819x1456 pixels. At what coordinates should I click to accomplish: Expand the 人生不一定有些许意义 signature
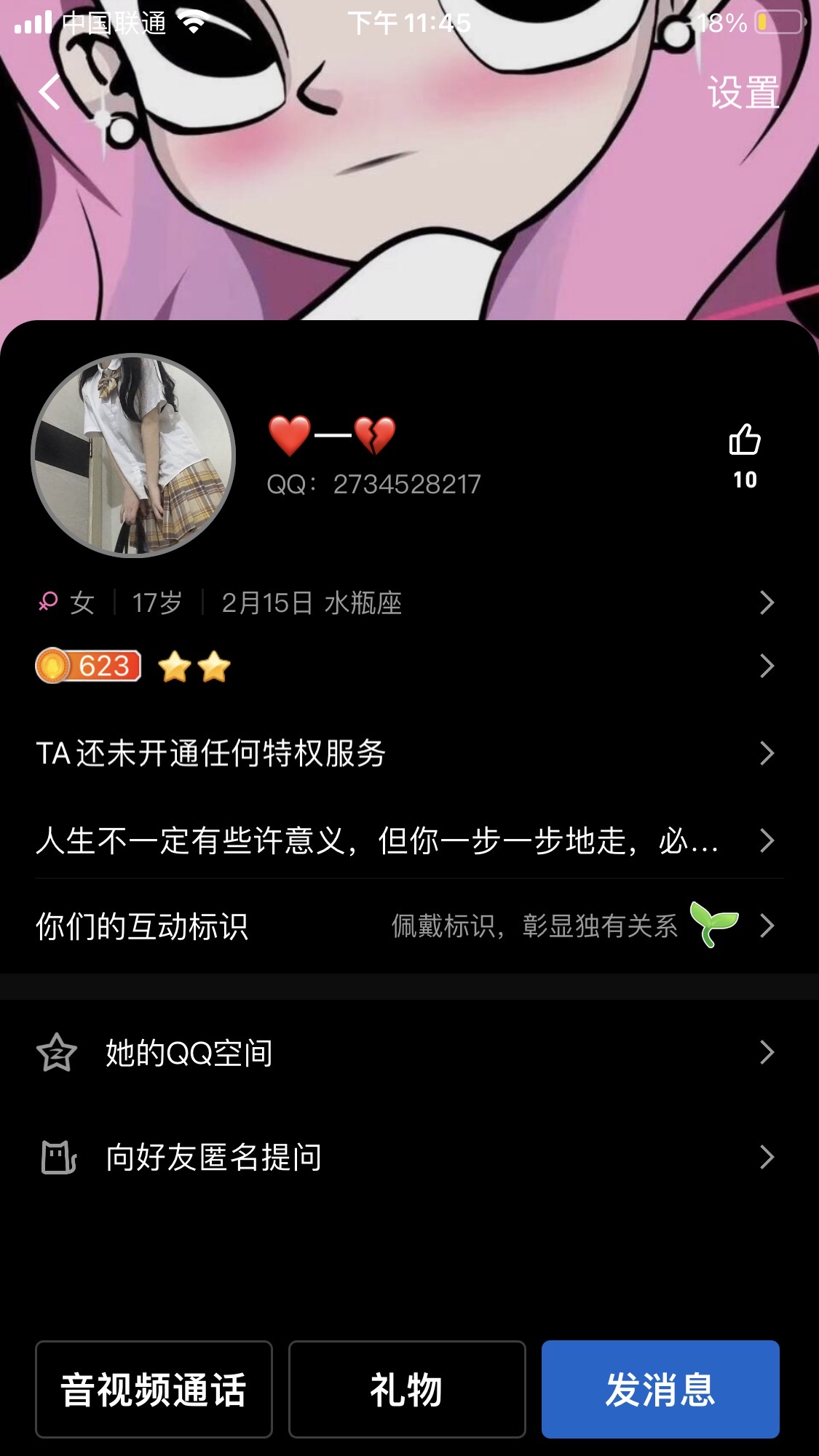[409, 840]
